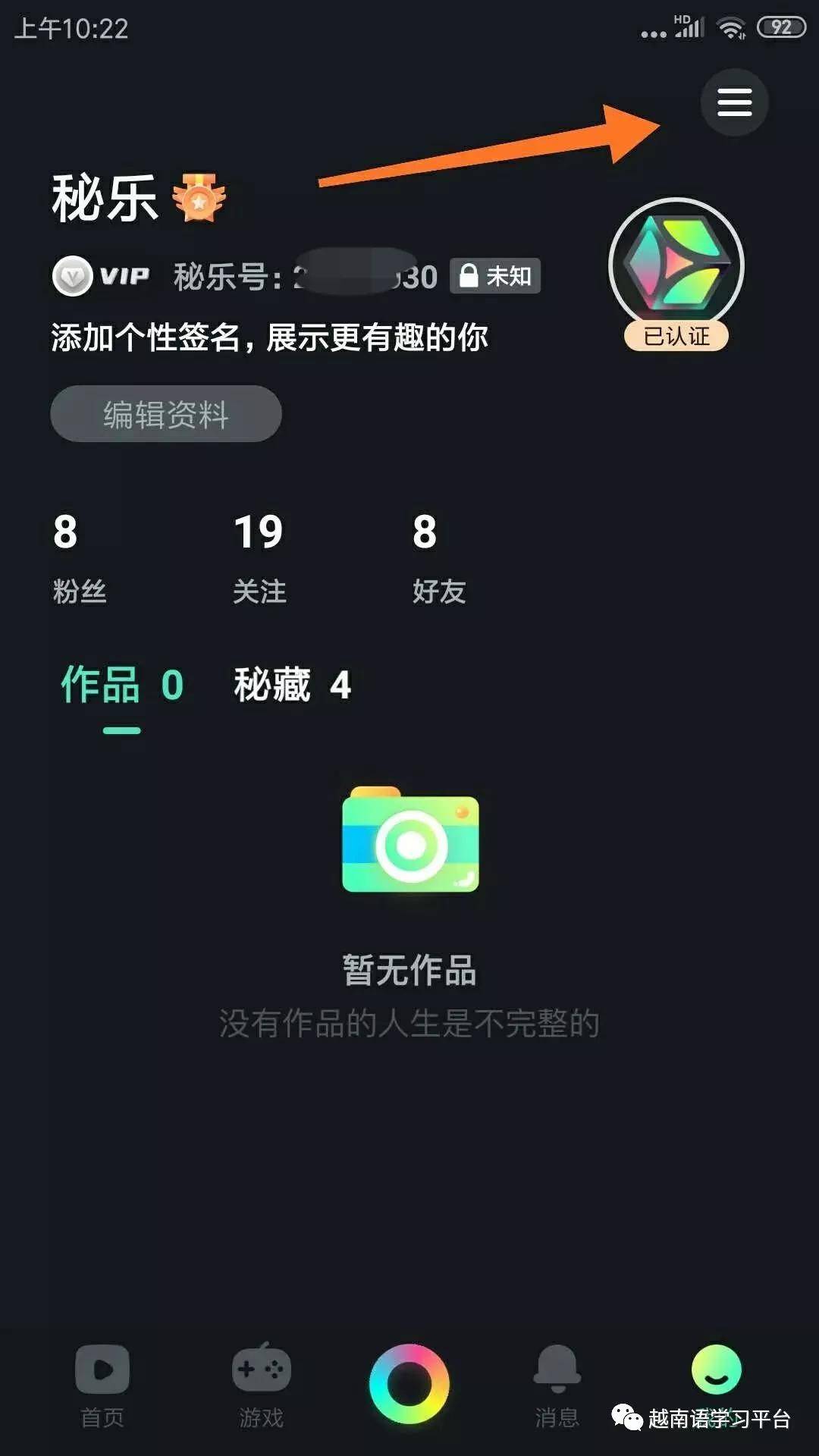Switch to the 作品 tab
819x1456 pixels.
(x=123, y=685)
